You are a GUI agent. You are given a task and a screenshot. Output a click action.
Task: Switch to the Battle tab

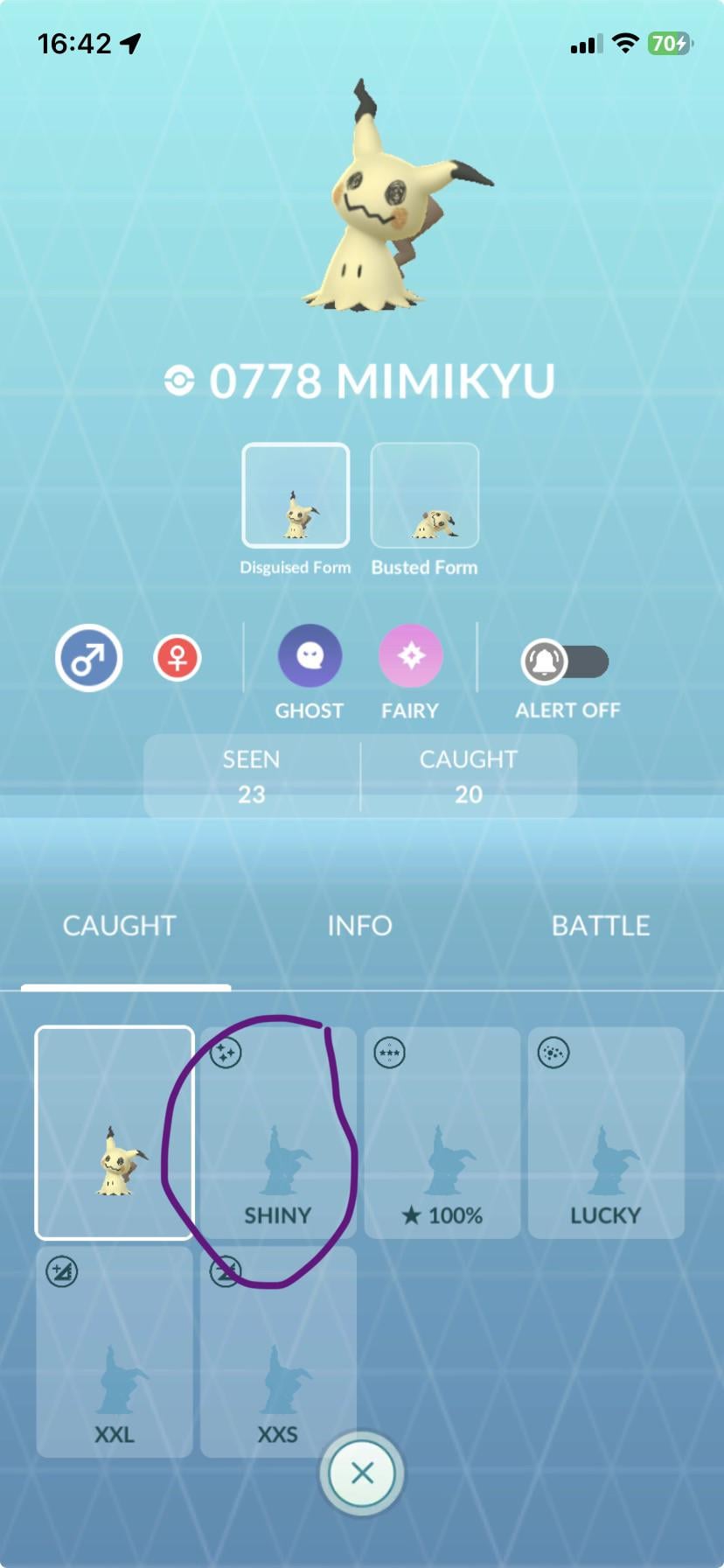click(600, 926)
